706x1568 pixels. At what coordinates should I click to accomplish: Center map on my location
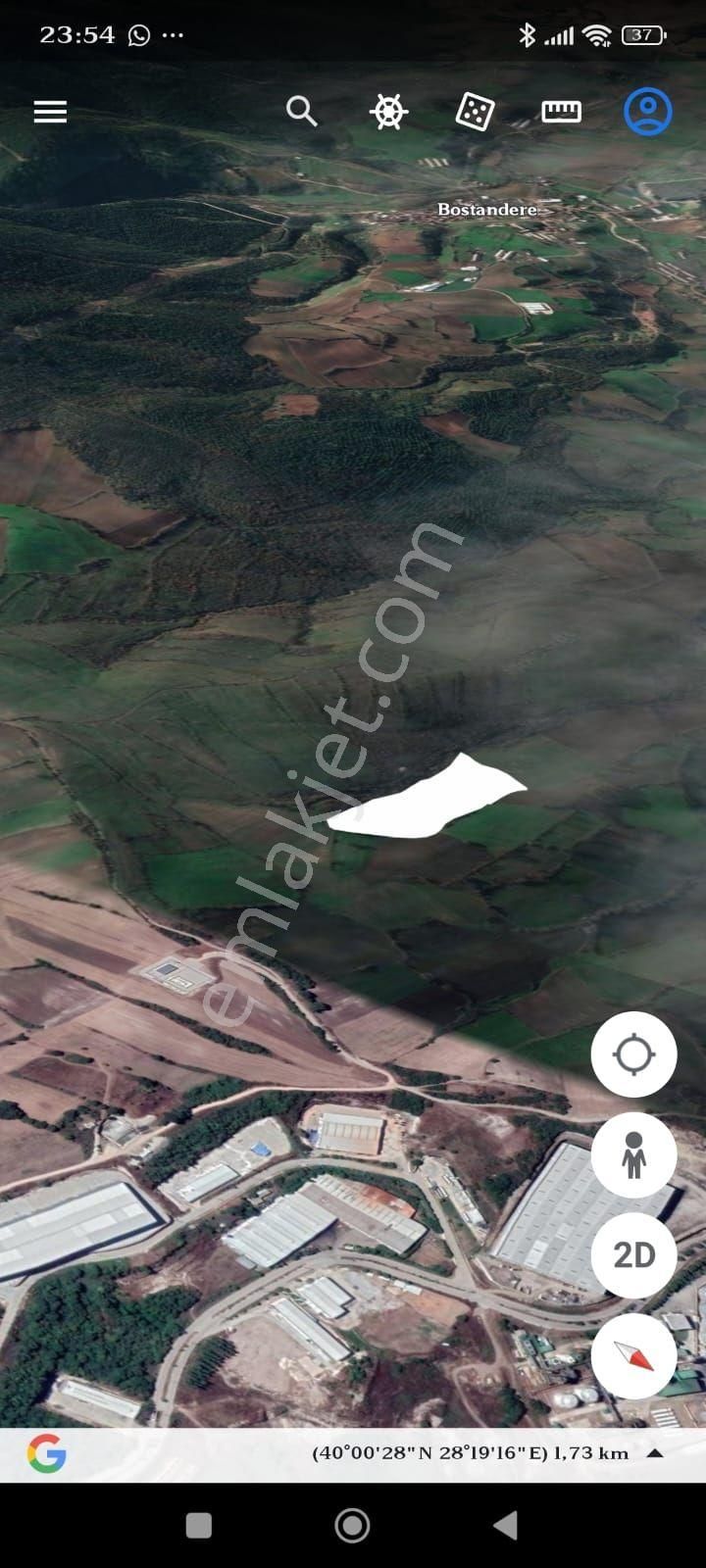(x=633, y=1054)
